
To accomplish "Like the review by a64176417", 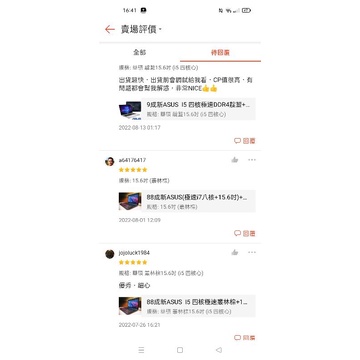I will (235, 160).
